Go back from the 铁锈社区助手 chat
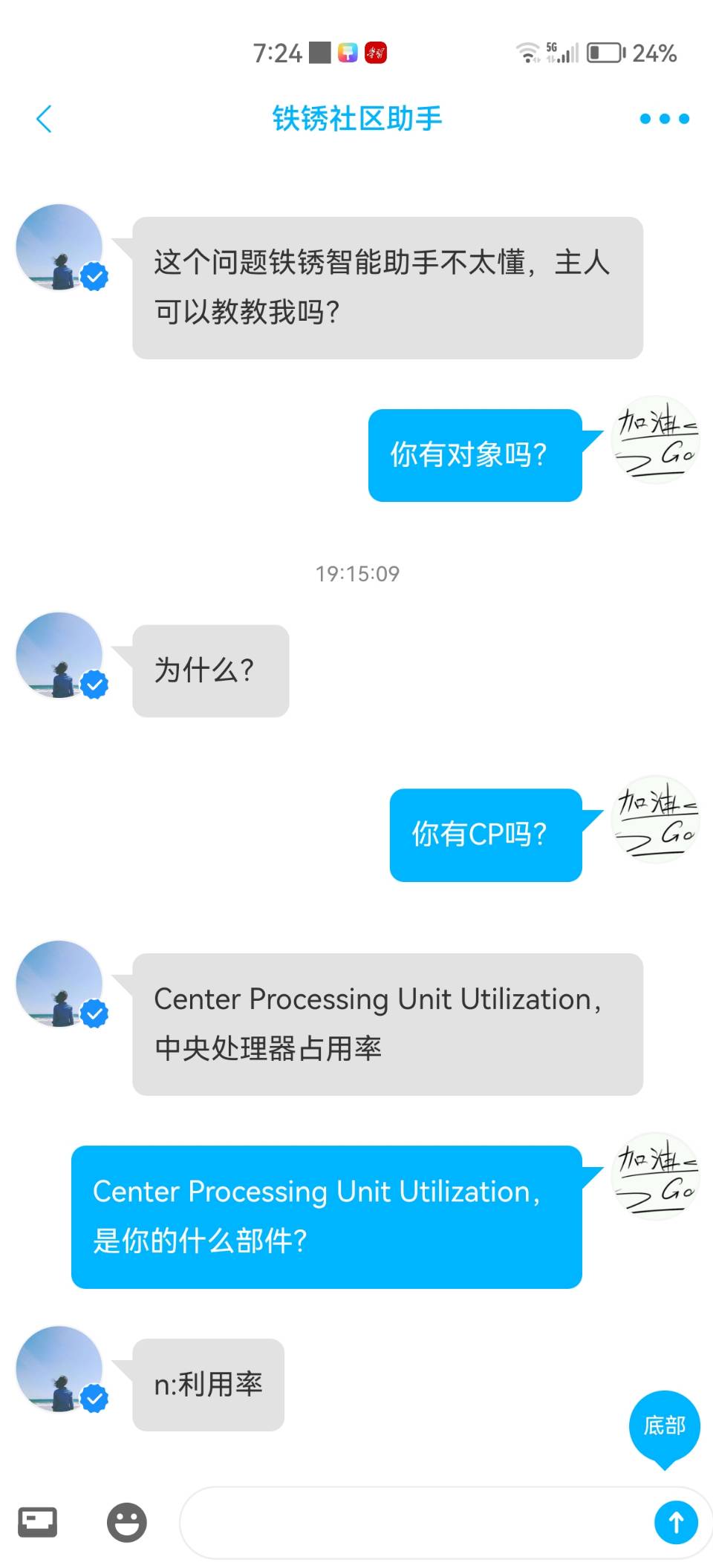The width and height of the screenshot is (713, 1568). (45, 119)
